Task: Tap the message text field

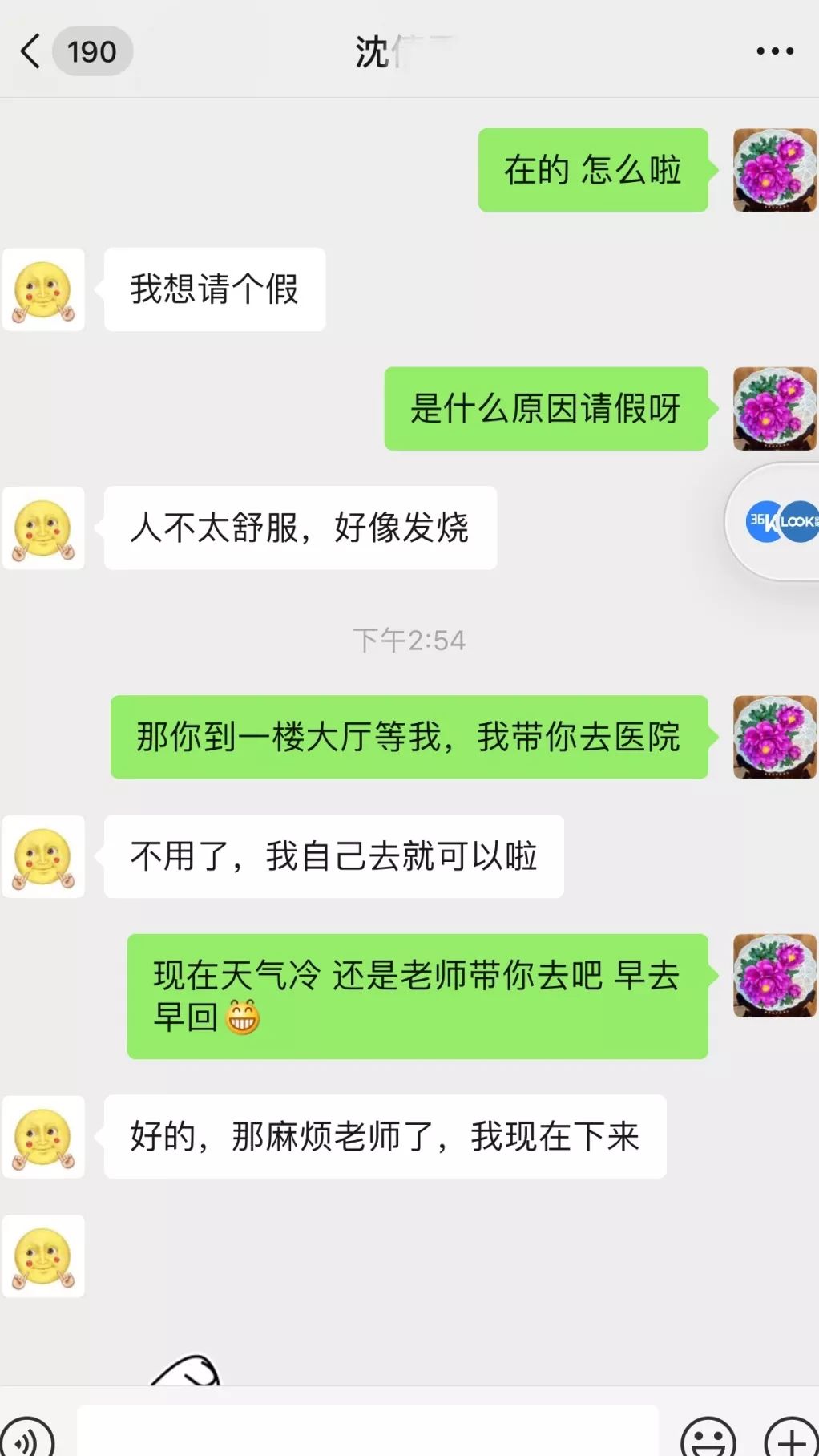Action: 367,1432
